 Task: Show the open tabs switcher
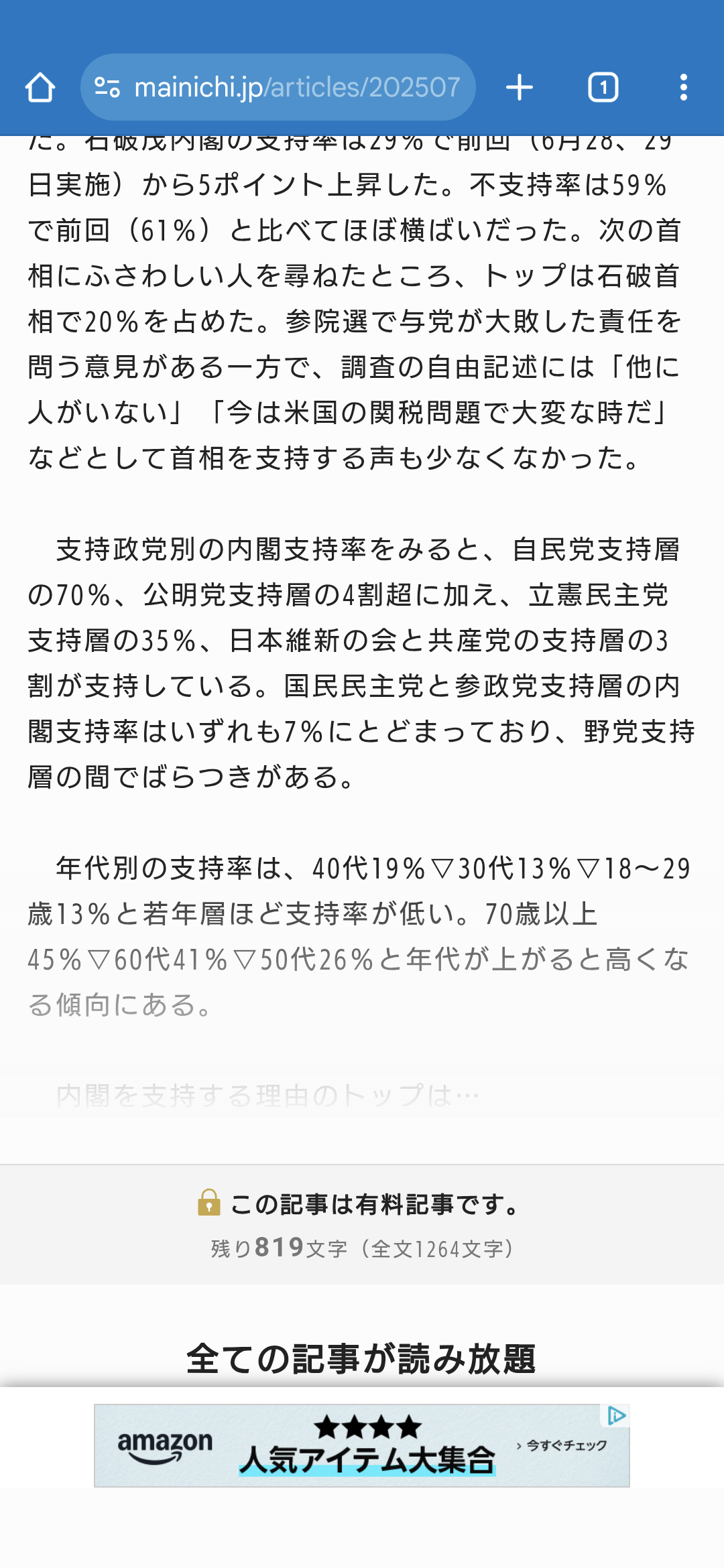pyautogui.click(x=603, y=88)
